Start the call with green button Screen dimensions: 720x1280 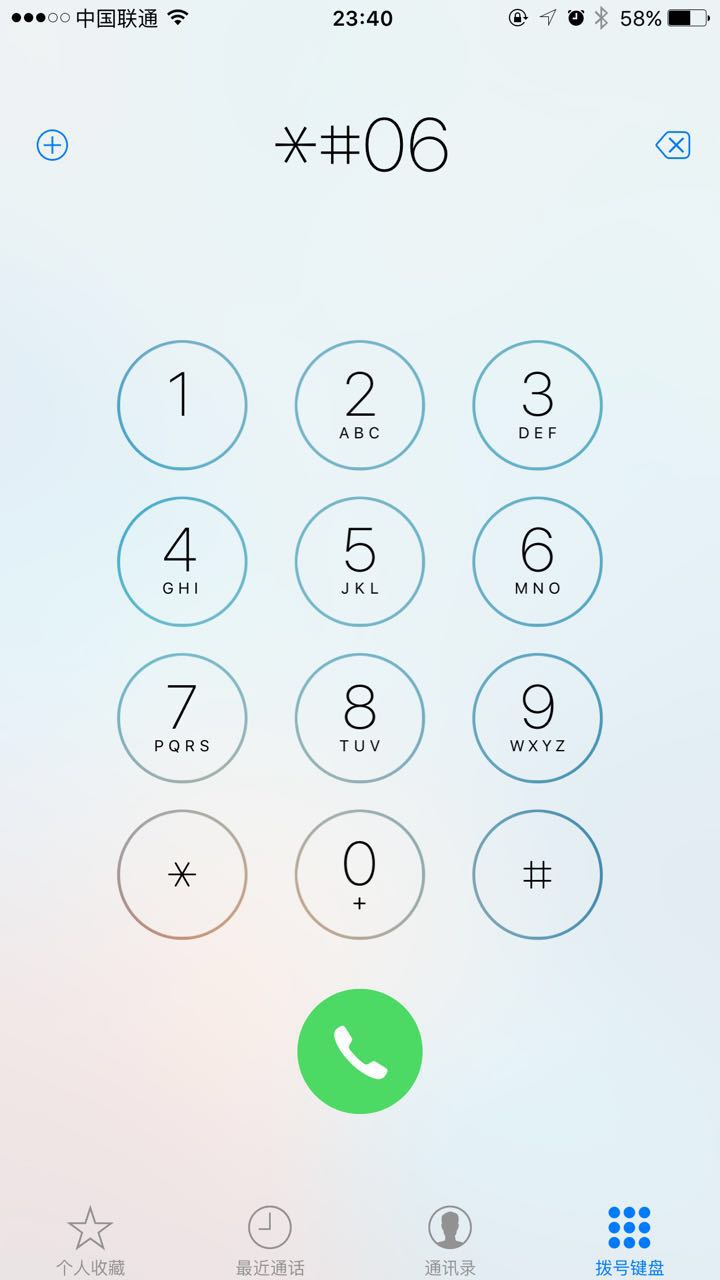pos(360,1051)
